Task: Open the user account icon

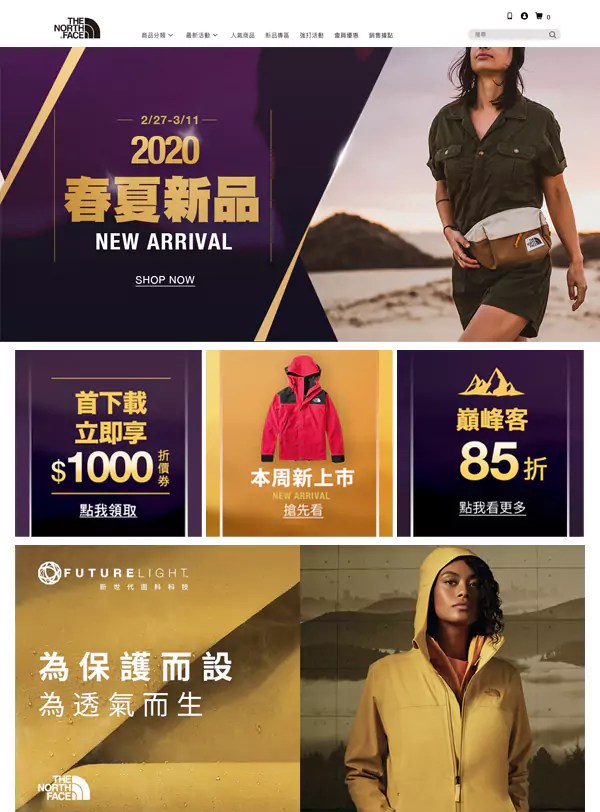Action: click(524, 16)
